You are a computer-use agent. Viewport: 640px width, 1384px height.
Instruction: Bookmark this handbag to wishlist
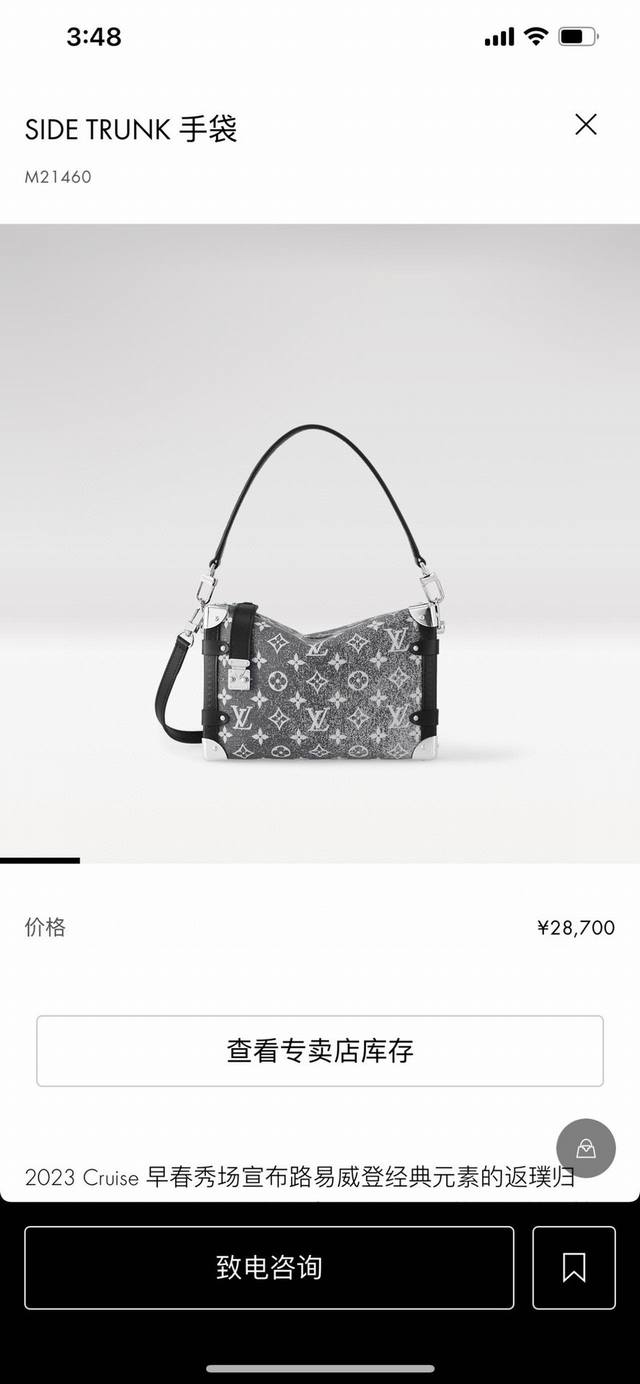point(574,1268)
